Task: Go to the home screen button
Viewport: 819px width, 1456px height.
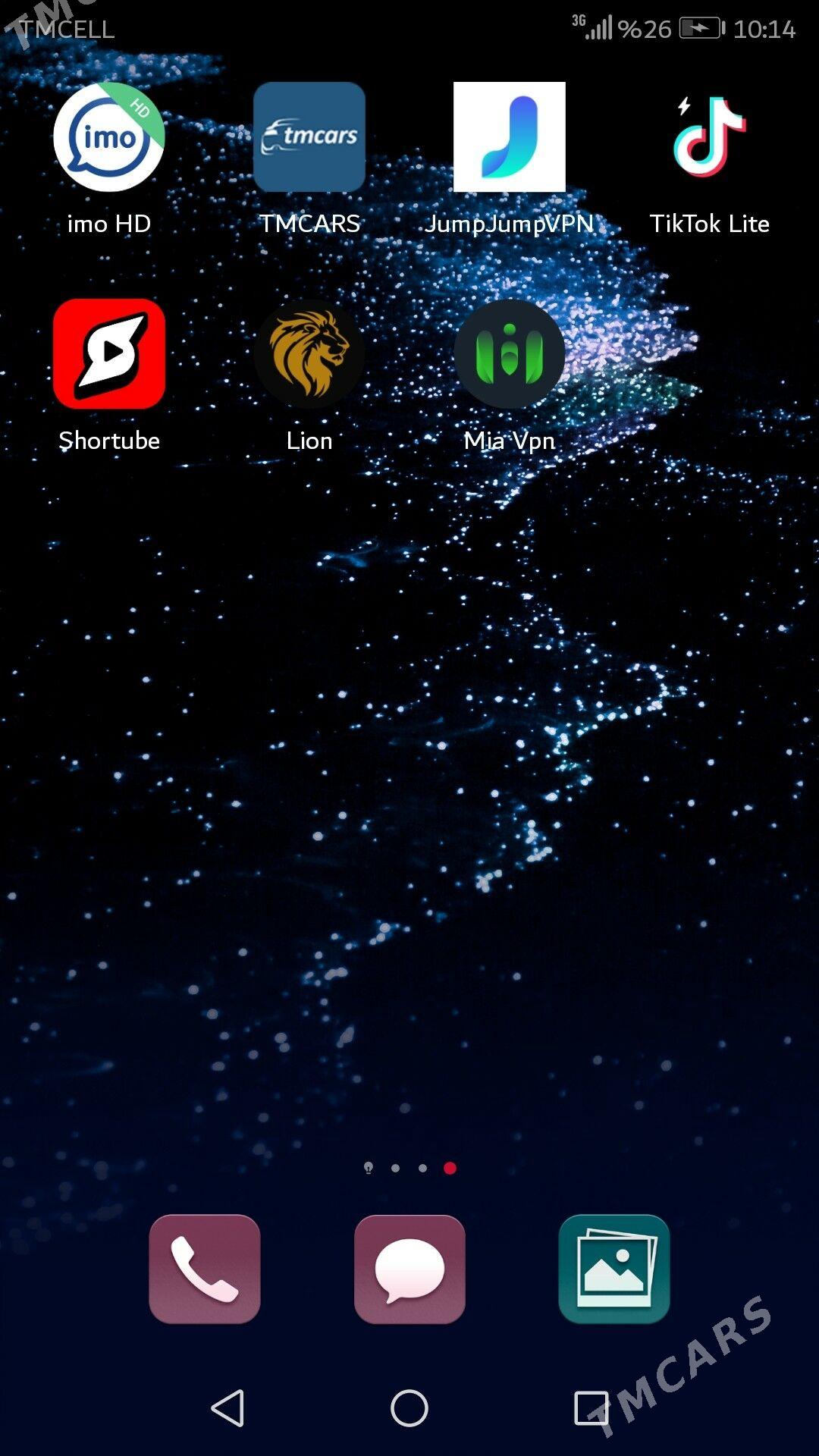Action: [x=409, y=1408]
